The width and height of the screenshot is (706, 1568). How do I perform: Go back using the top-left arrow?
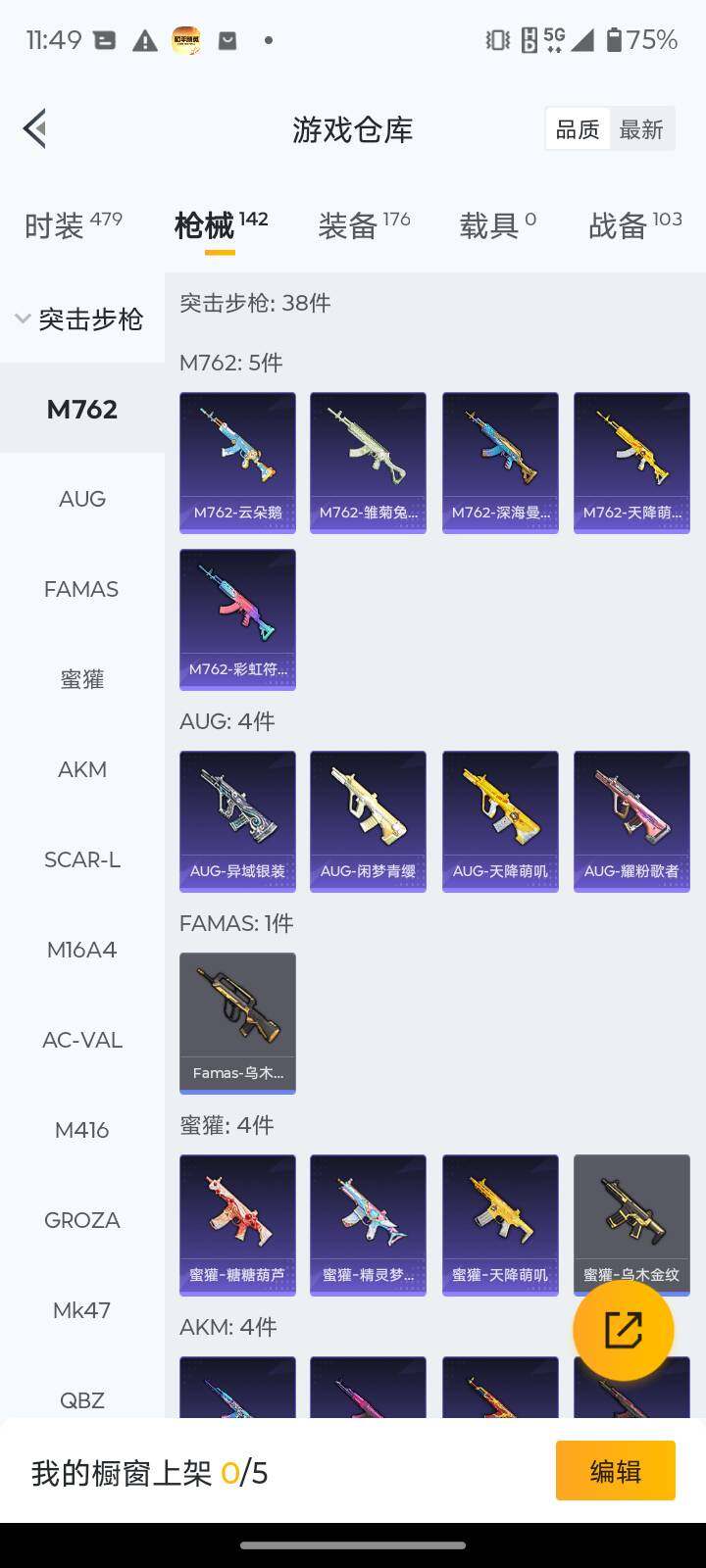pyautogui.click(x=35, y=128)
